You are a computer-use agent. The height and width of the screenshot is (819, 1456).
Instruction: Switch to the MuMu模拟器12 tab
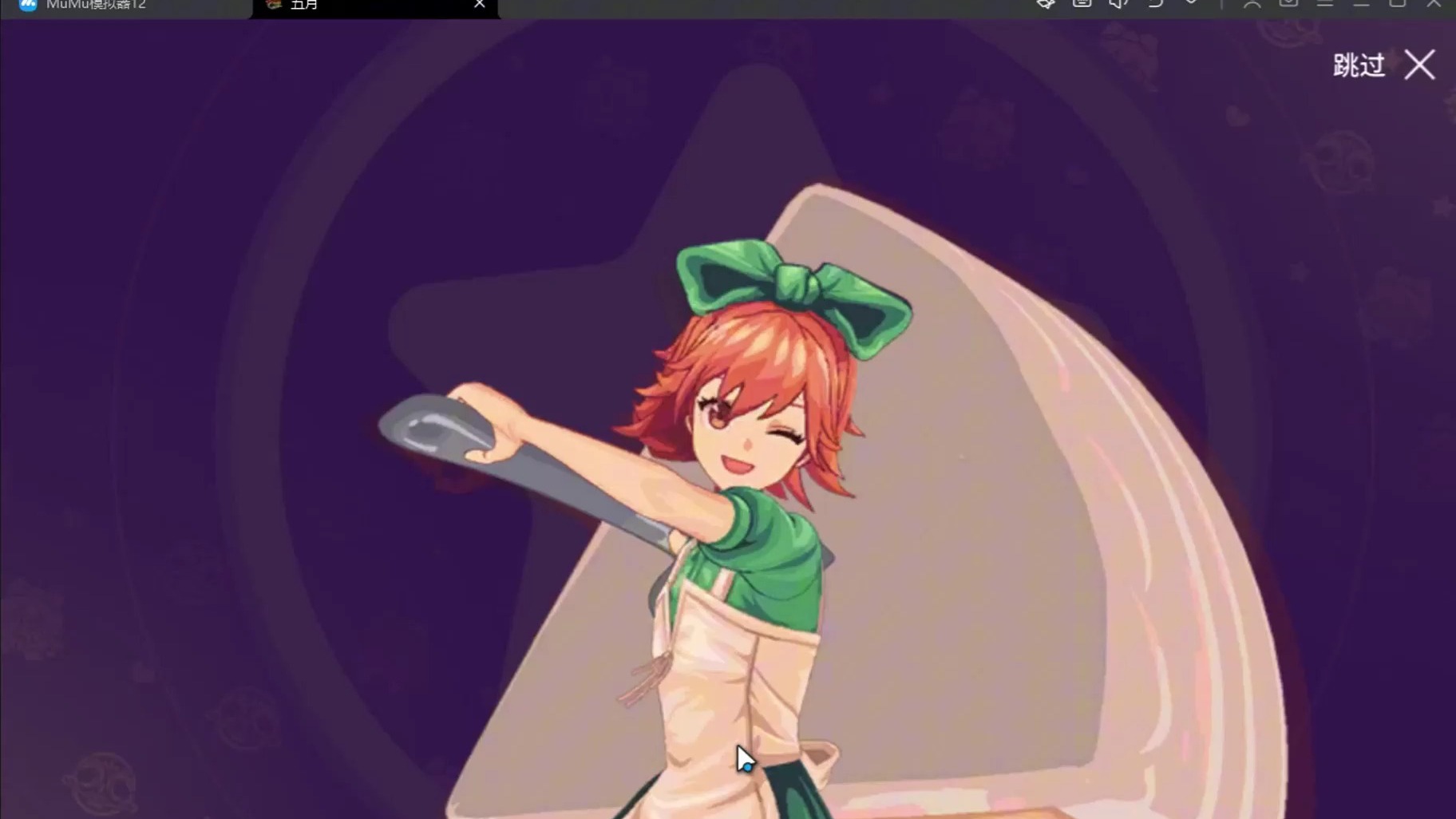pos(96,6)
